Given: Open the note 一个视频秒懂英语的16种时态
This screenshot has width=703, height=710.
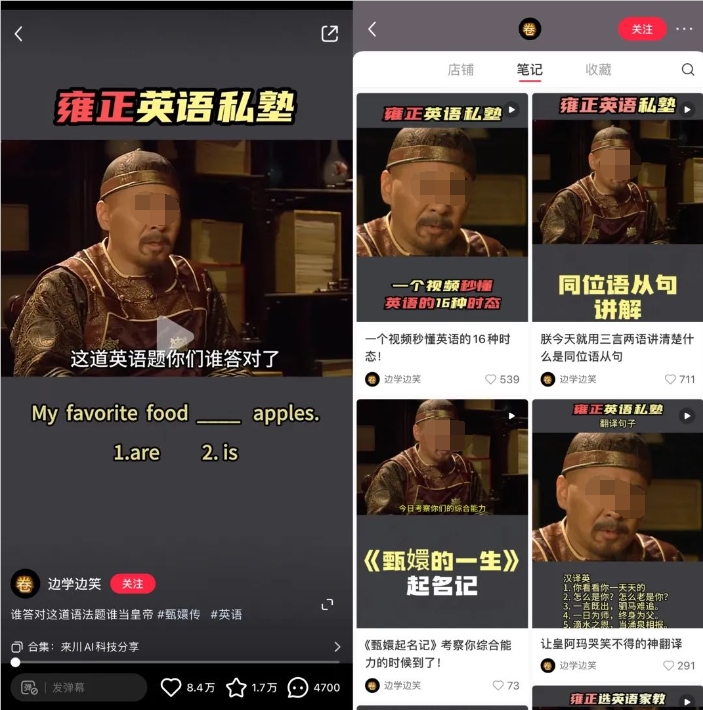Looking at the screenshot, I should point(442,210).
